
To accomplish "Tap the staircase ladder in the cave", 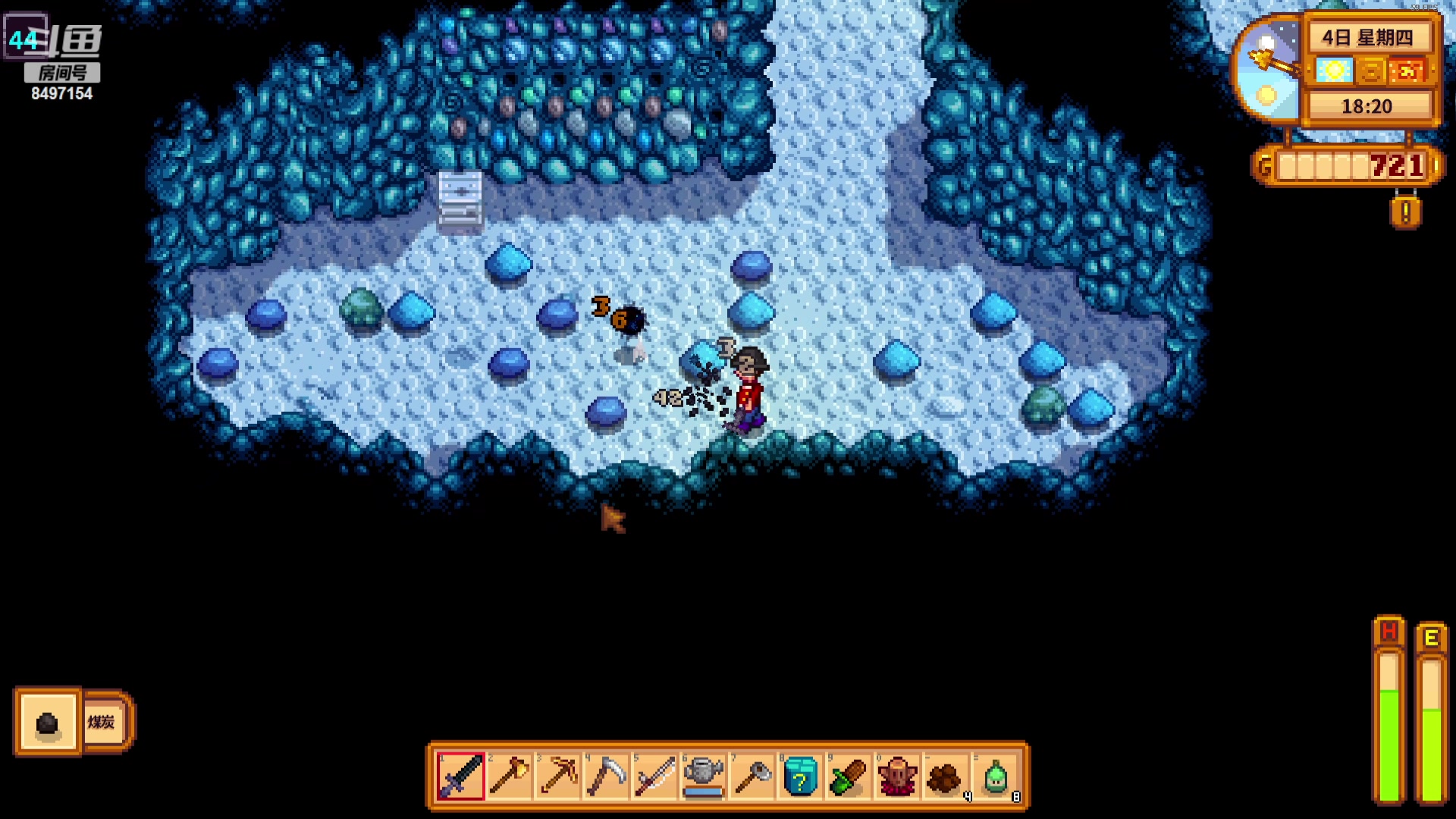I will pos(460,200).
